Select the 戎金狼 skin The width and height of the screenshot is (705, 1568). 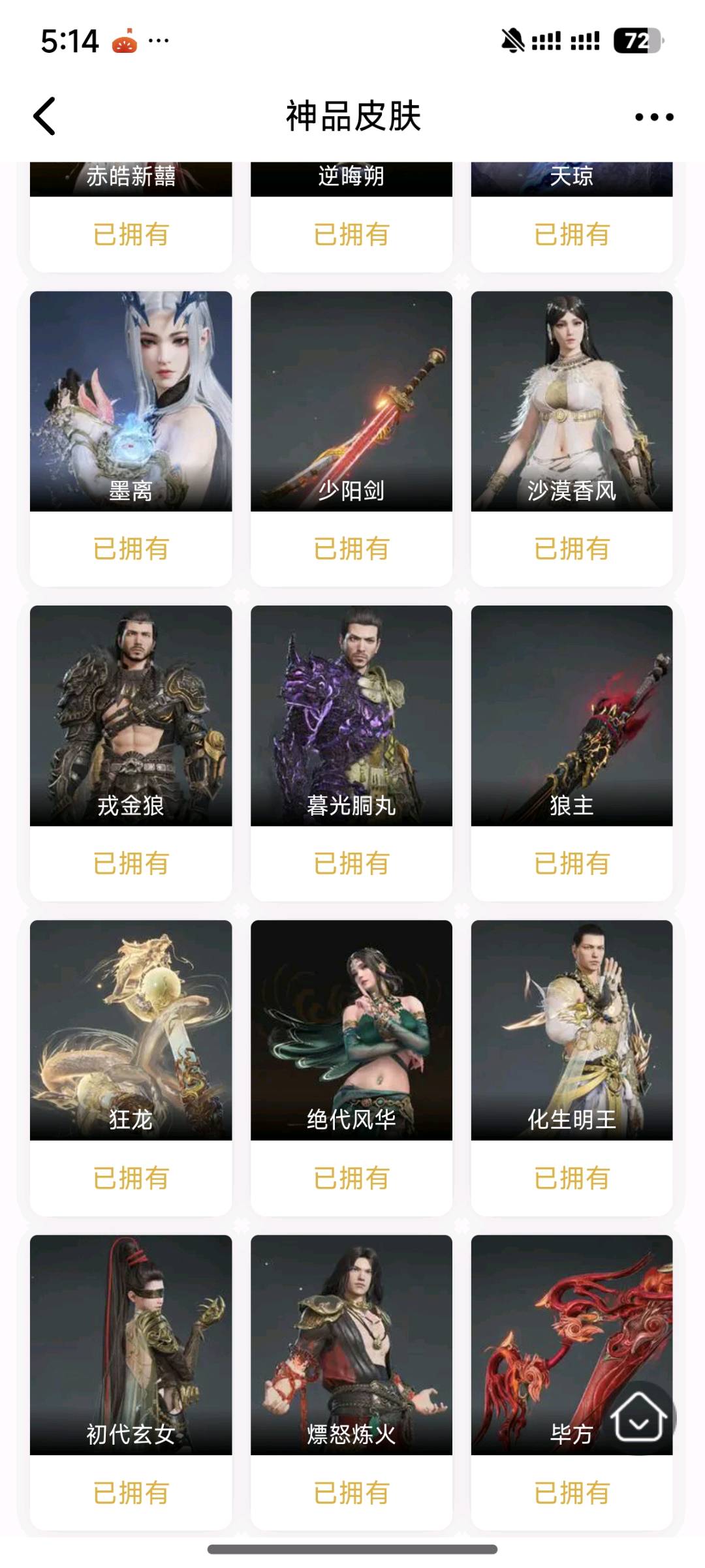pyautogui.click(x=131, y=716)
